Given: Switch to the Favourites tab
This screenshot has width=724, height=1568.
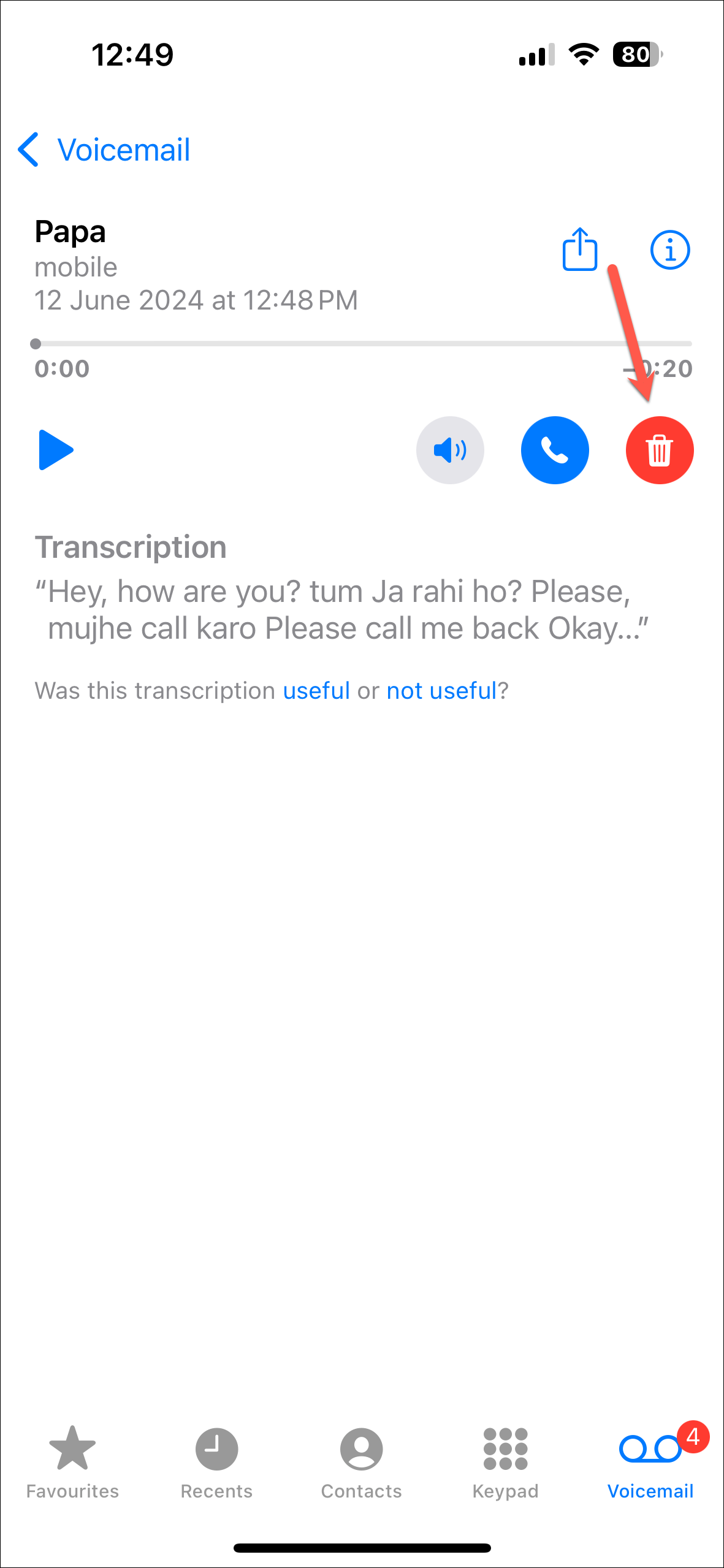Looking at the screenshot, I should [72, 1462].
